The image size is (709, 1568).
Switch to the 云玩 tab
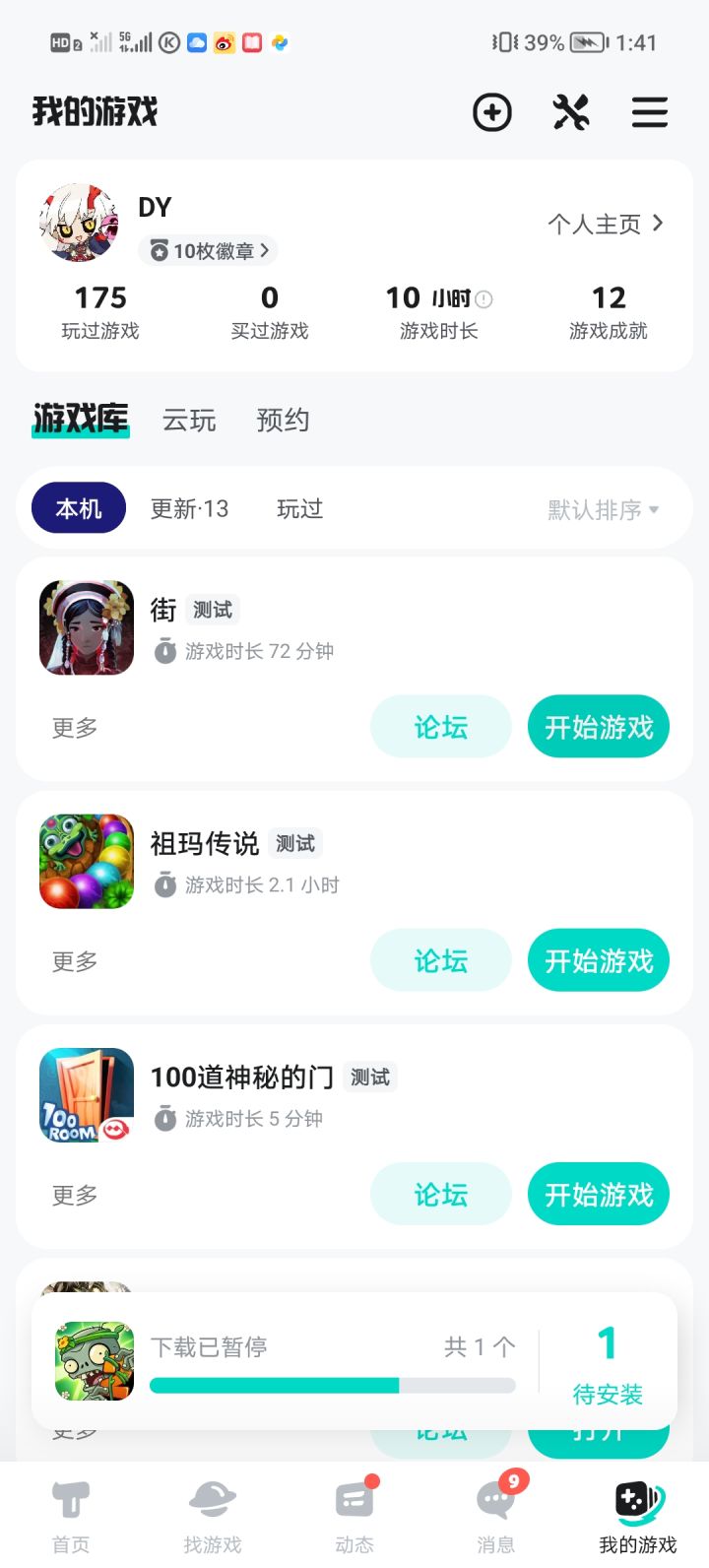pyautogui.click(x=188, y=420)
